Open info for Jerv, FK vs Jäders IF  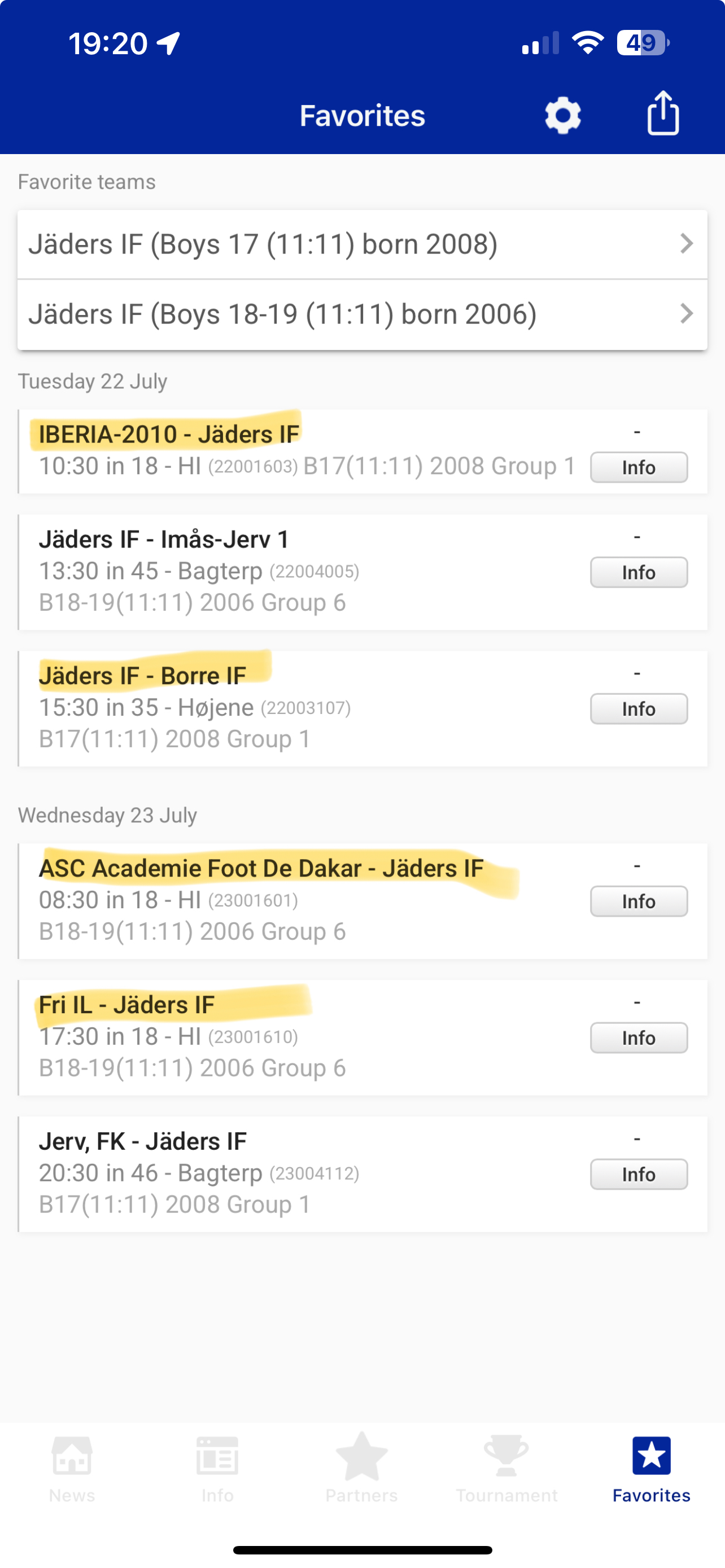coord(639,1173)
